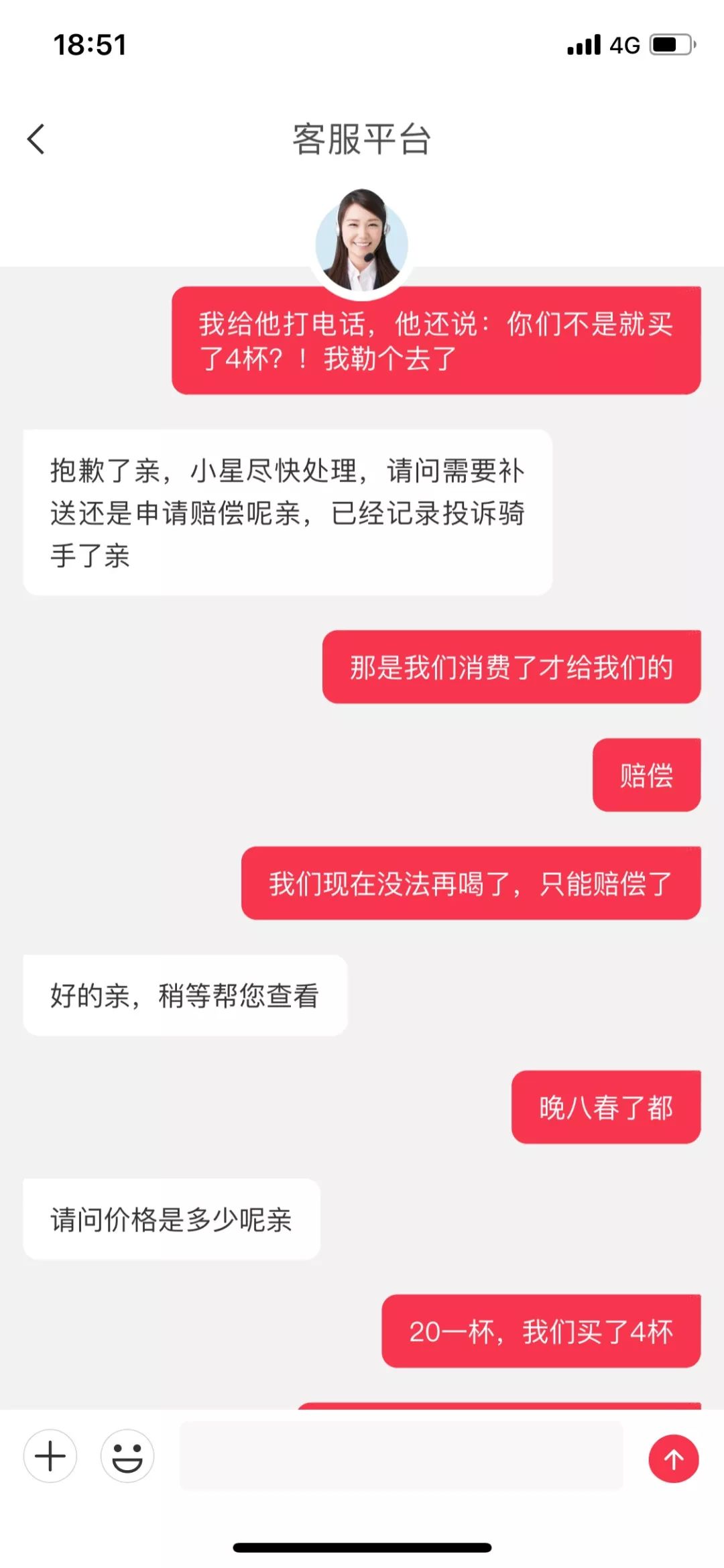Tap the red send circle control
The width and height of the screenshot is (724, 1568).
673,1456
